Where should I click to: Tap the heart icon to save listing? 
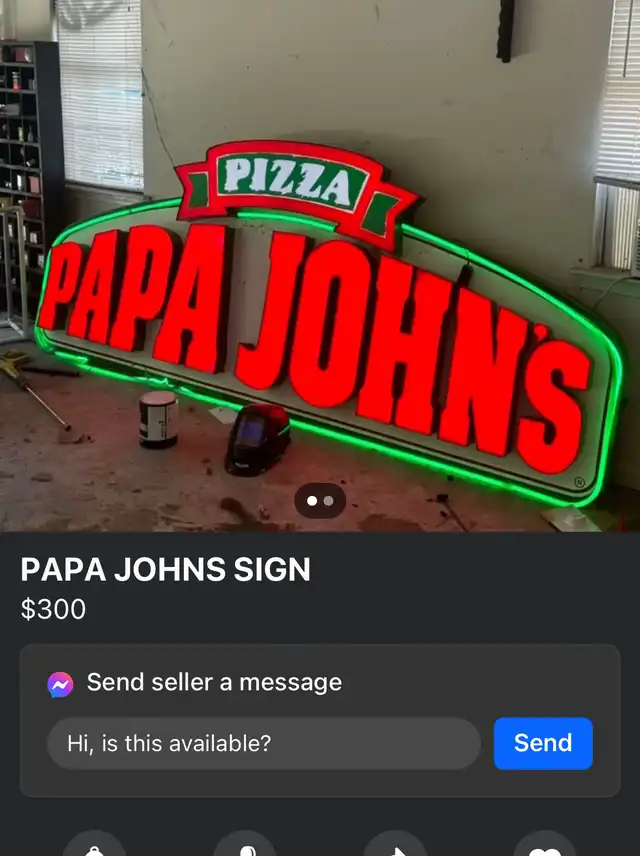(545, 848)
